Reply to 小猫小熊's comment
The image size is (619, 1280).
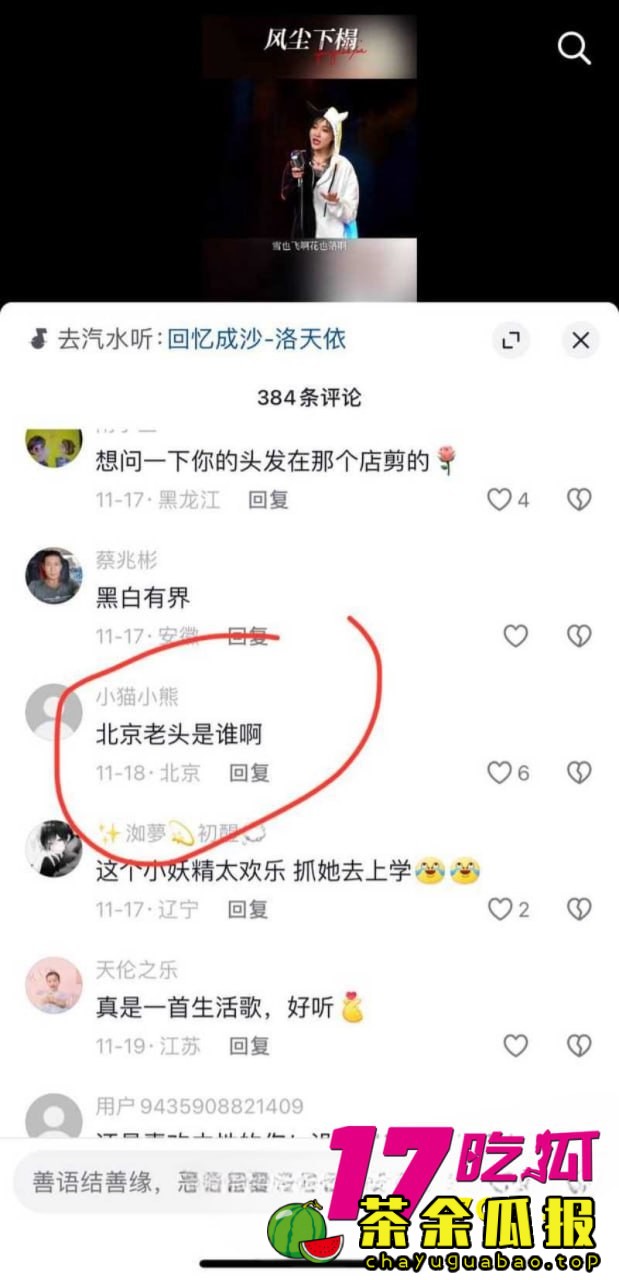pos(249,772)
